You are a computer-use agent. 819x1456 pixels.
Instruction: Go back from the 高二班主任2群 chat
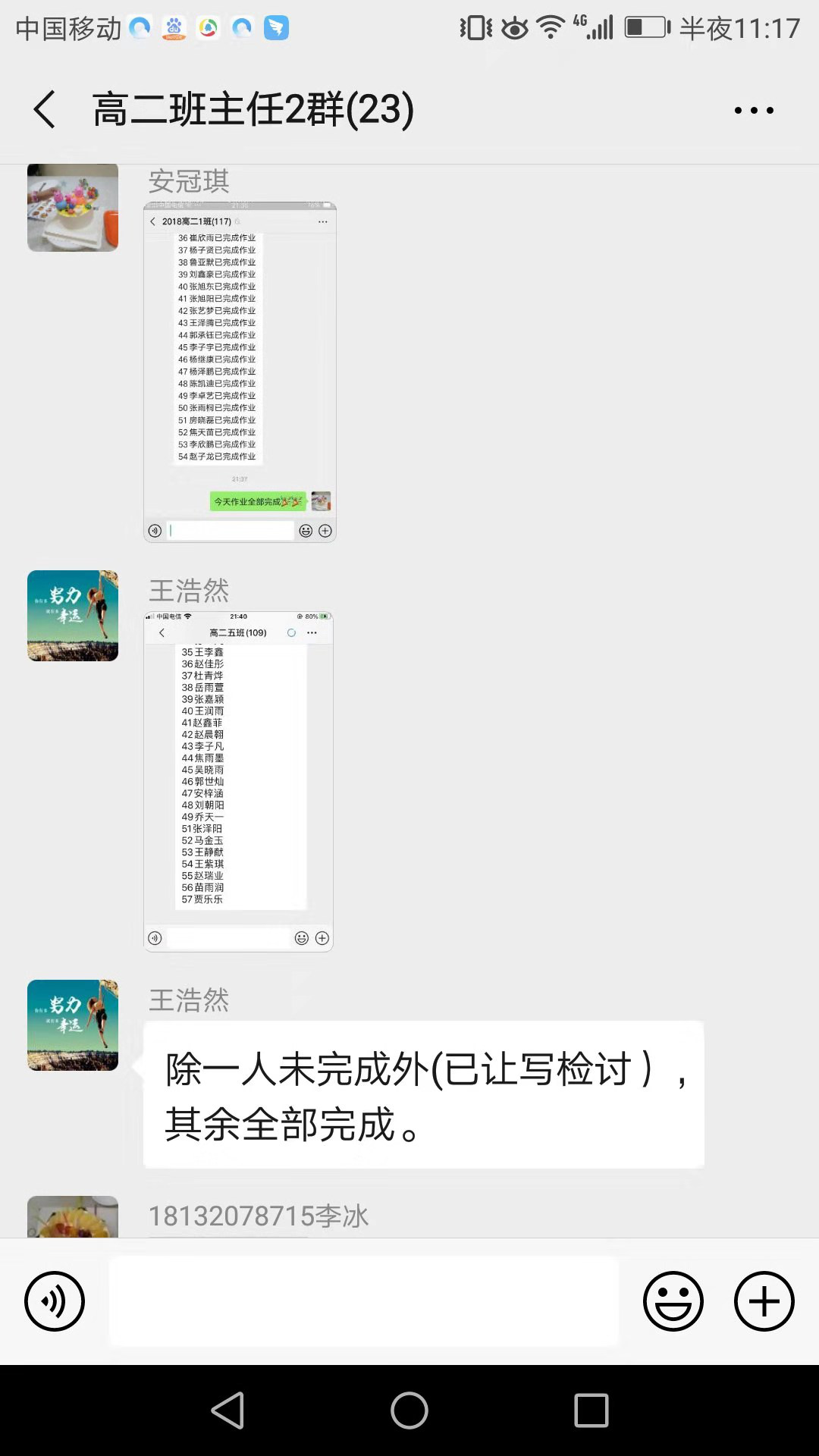tap(45, 110)
